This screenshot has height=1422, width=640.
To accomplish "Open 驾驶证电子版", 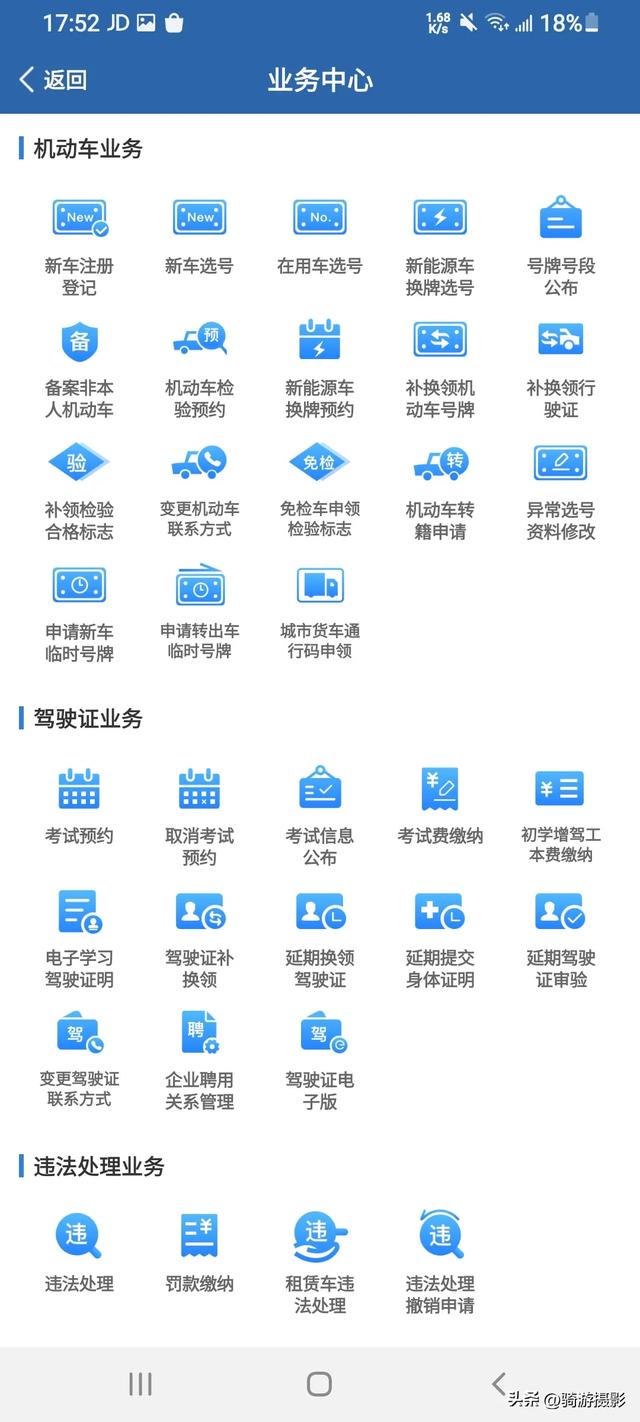I will click(x=320, y=1060).
